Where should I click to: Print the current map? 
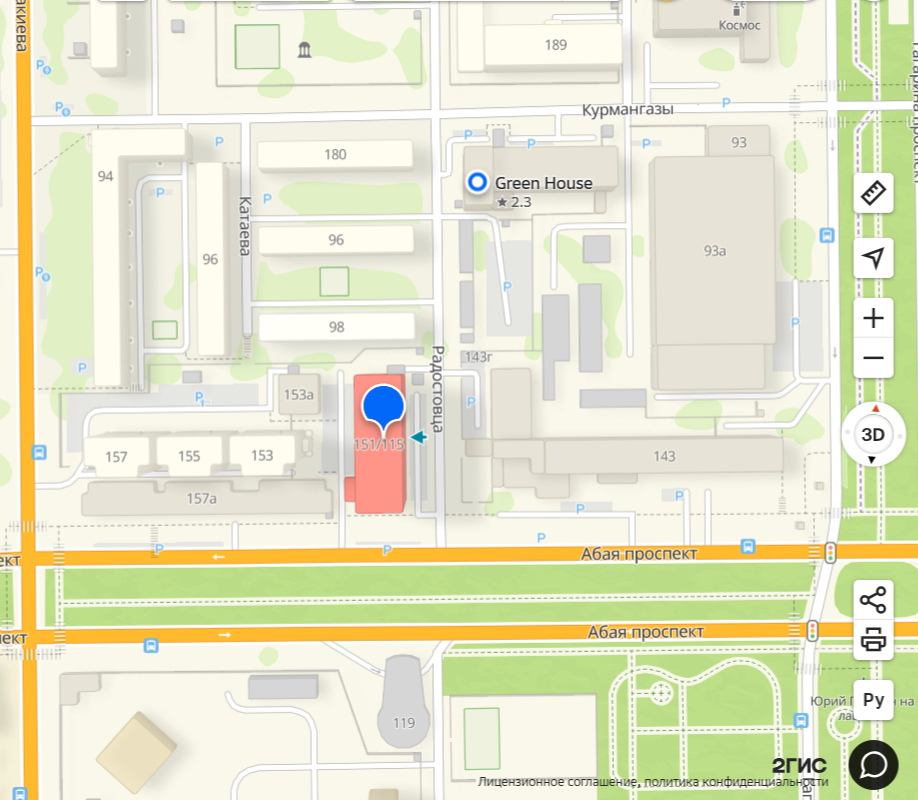873,639
